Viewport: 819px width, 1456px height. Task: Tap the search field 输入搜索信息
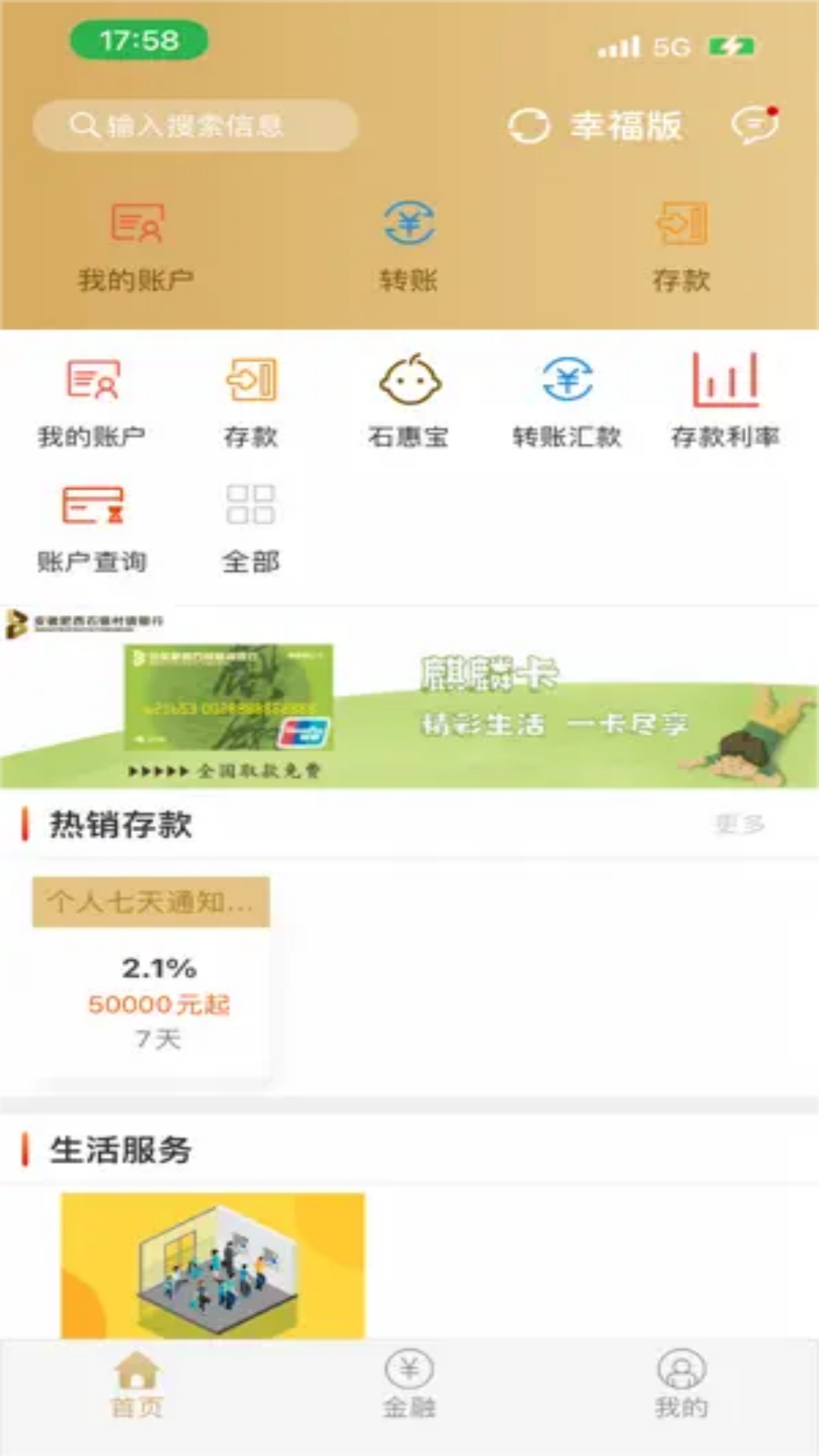194,126
